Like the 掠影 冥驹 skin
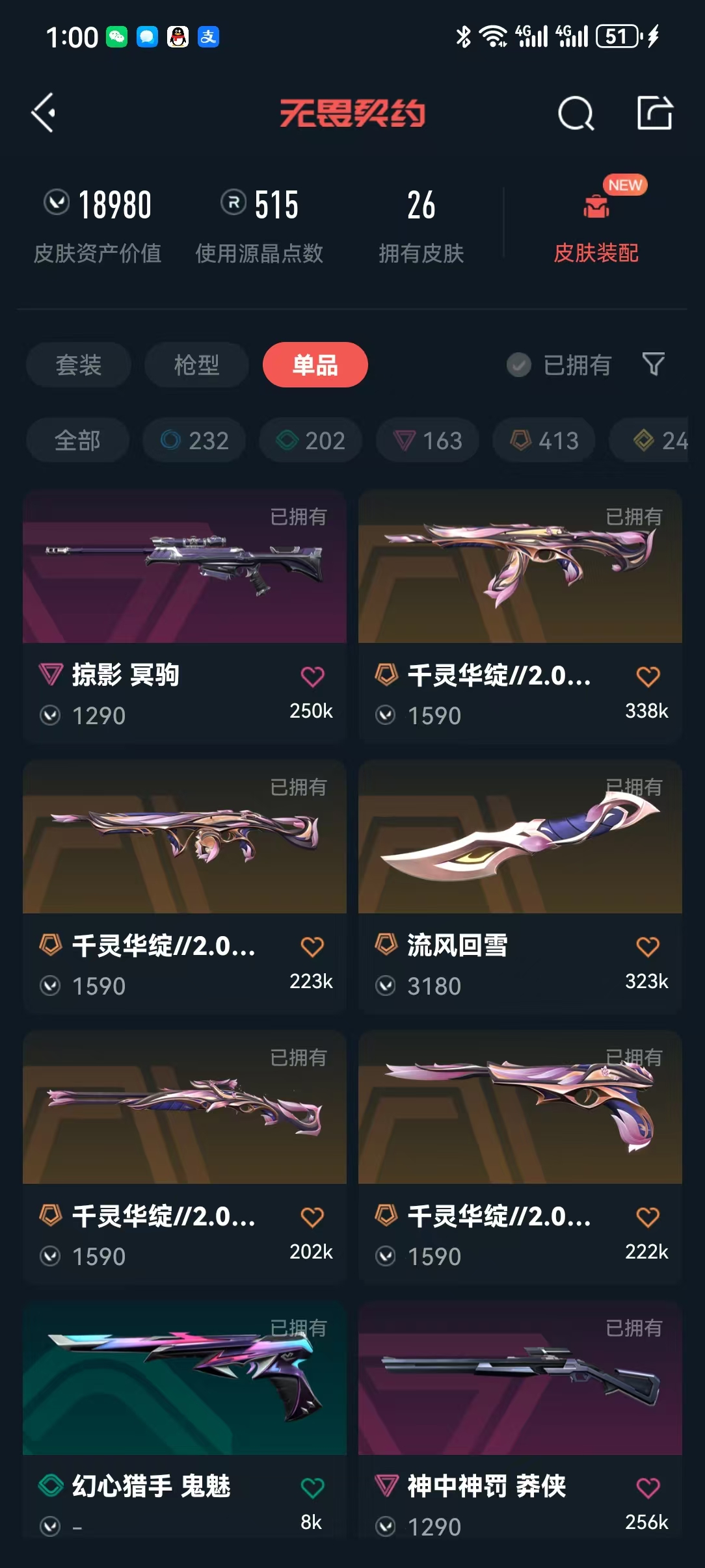The image size is (705, 1568). tap(312, 677)
